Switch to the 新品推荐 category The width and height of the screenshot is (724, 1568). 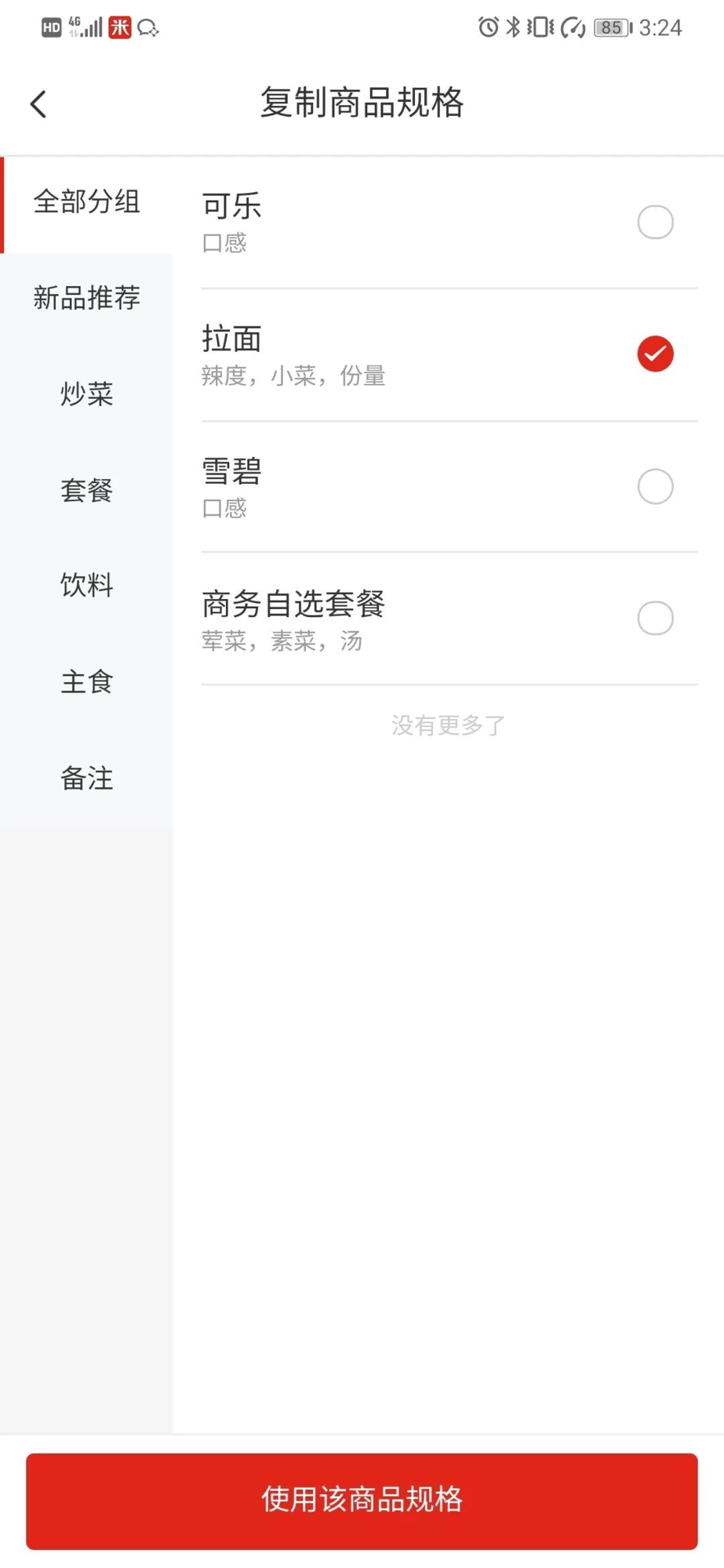click(x=86, y=298)
